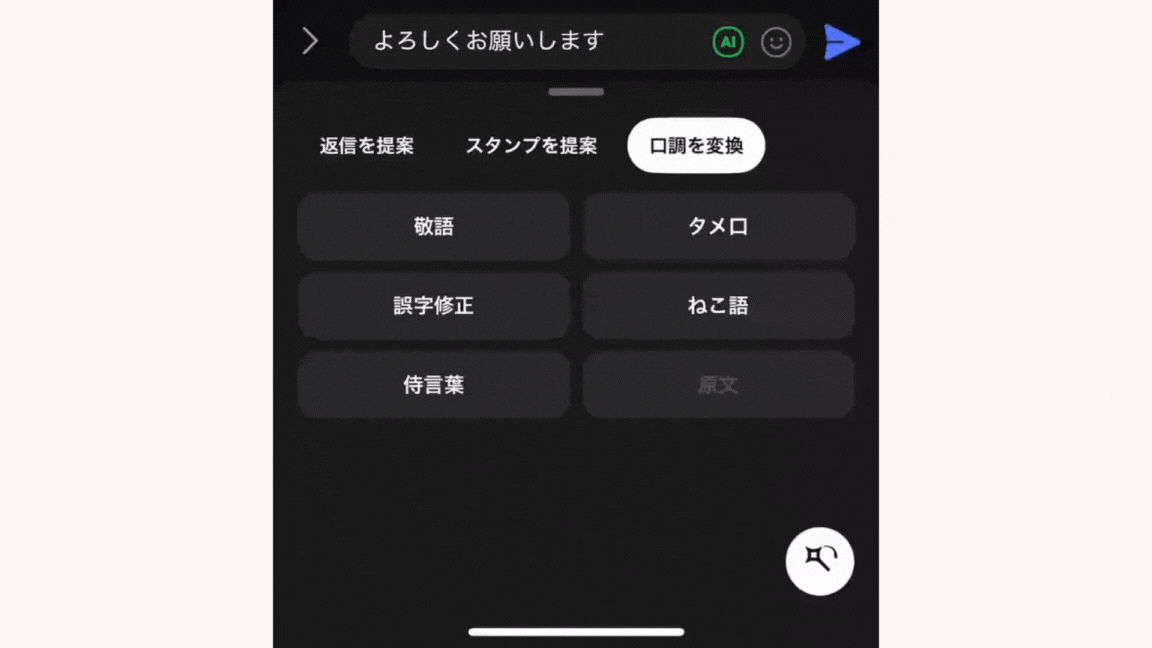
Task: Switch to the スタンプを提案 tab
Action: coord(531,146)
